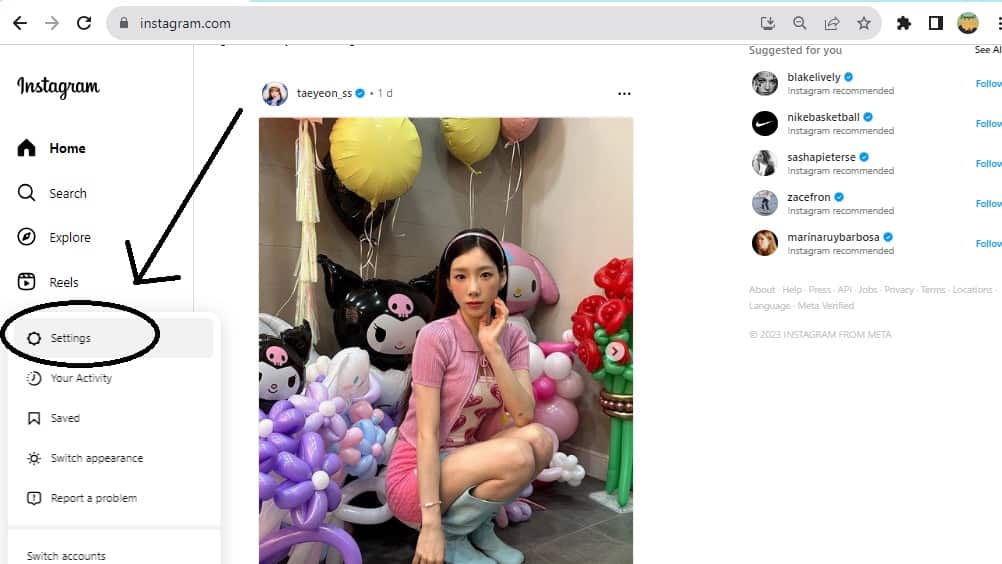Reload the Instagram page

pos(84,22)
